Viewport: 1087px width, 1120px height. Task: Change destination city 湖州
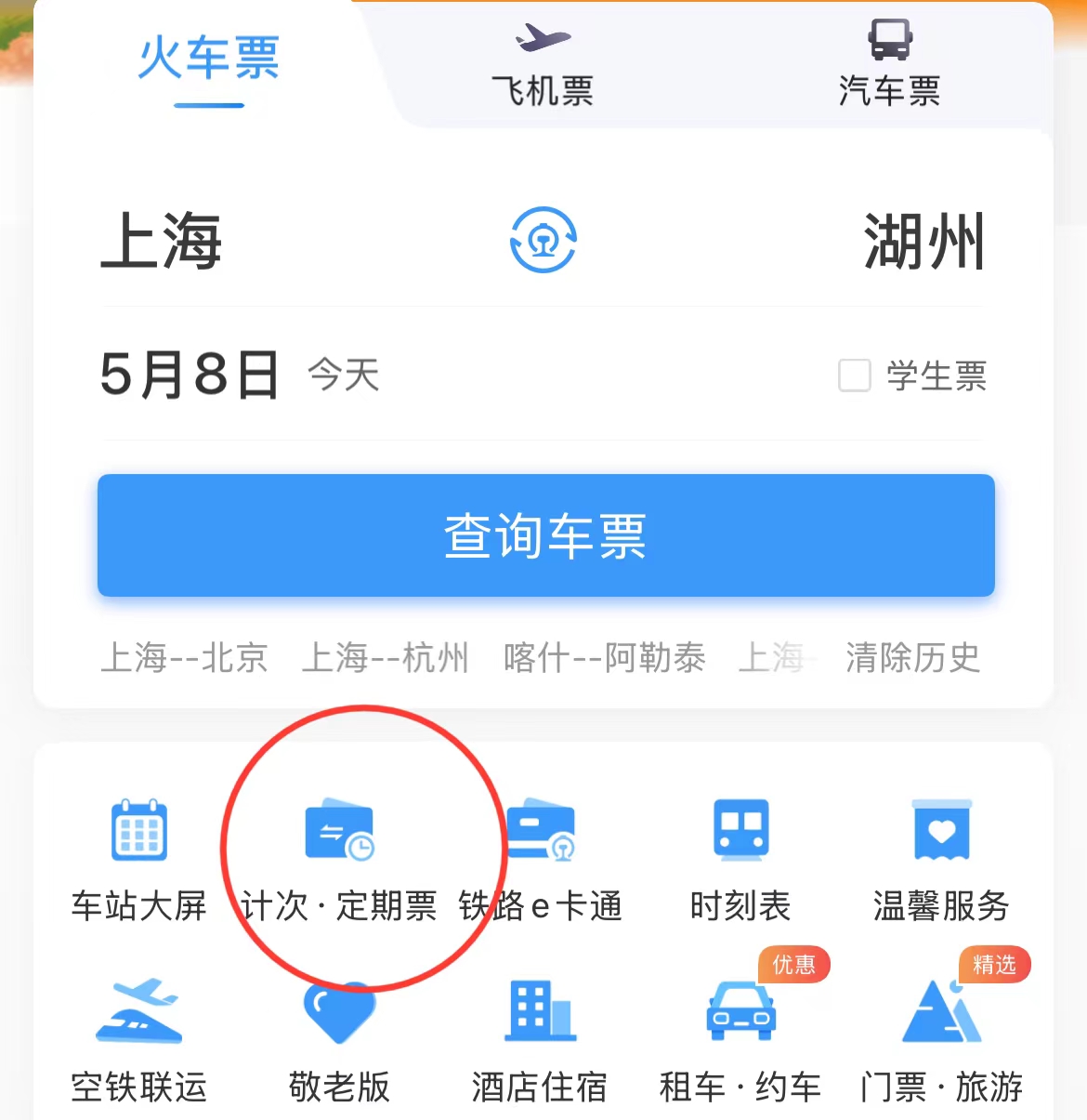point(923,242)
